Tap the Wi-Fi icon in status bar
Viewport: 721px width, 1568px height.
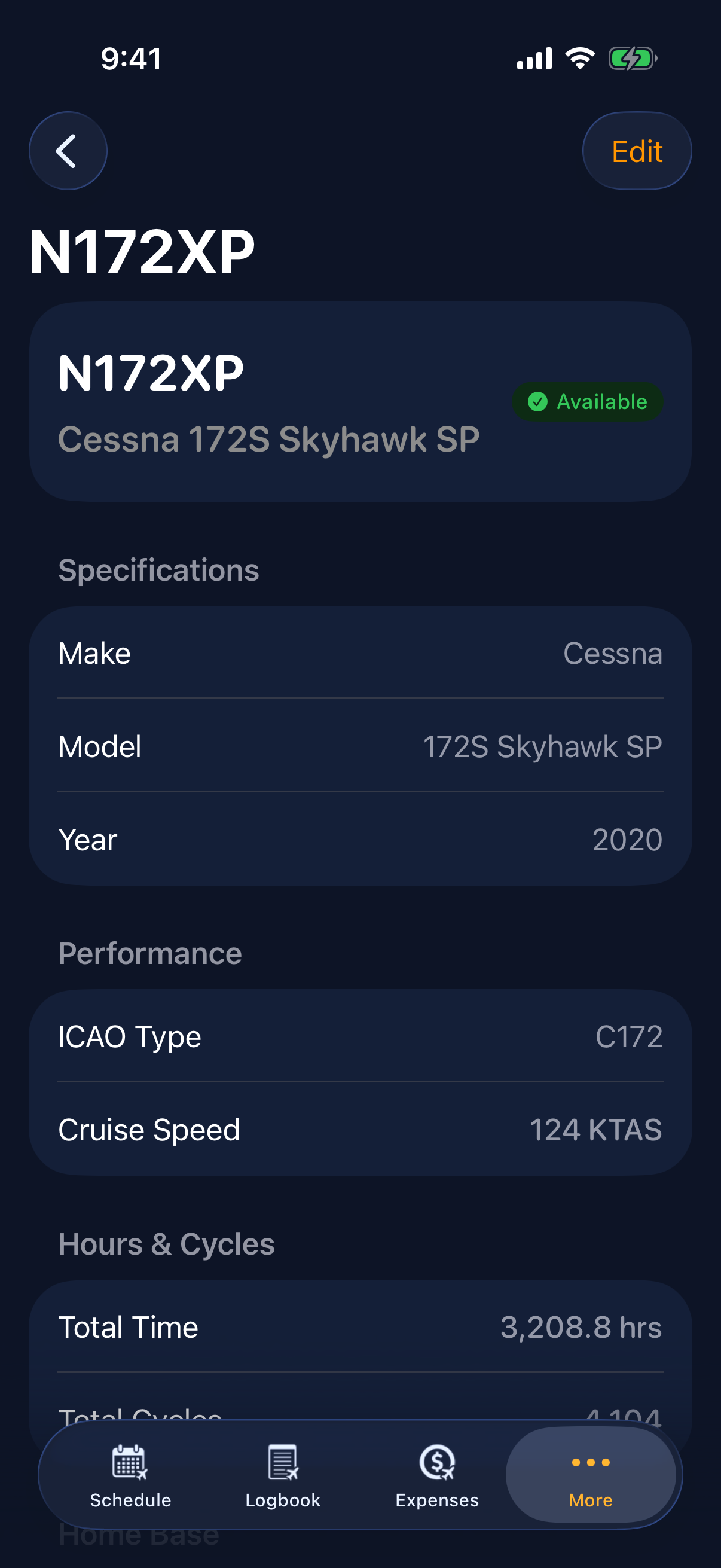point(580,58)
